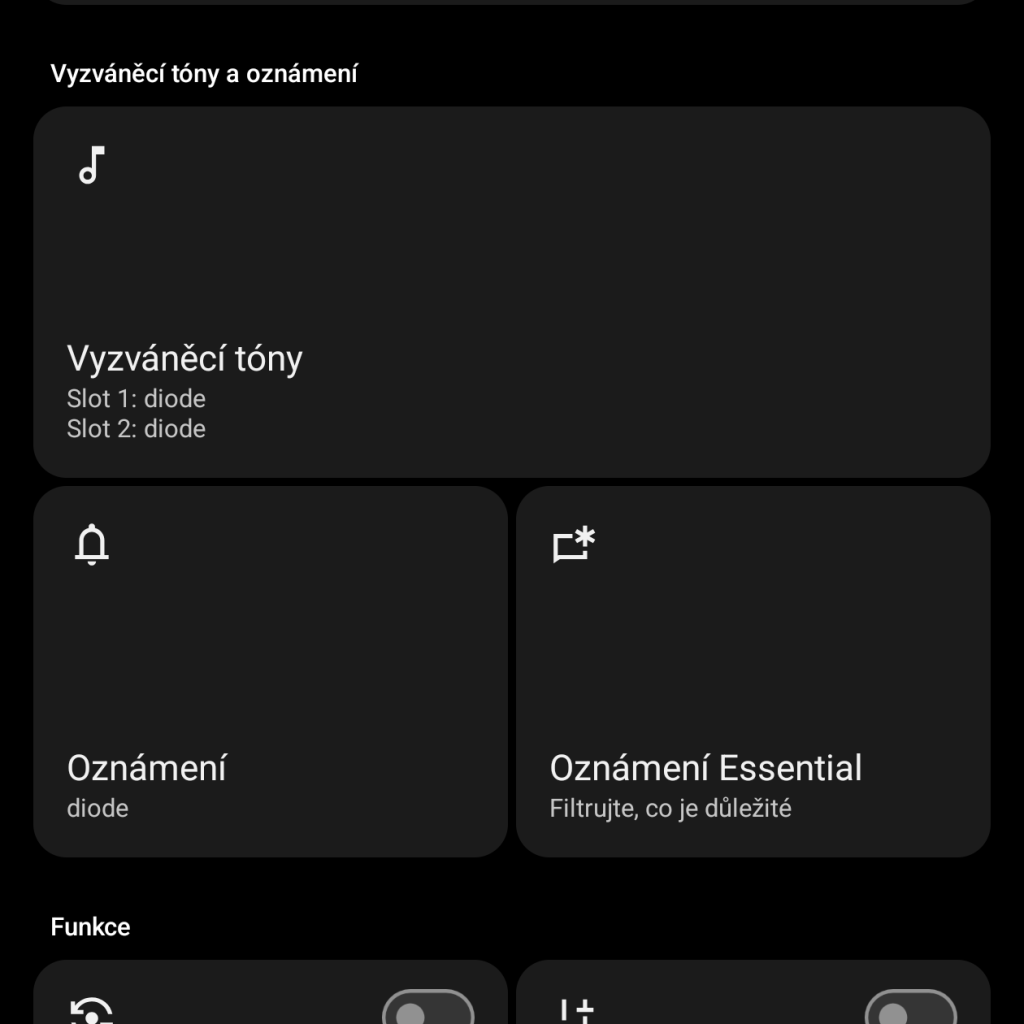Toggle the switch beside the volume-level icon
Screen dimensions: 1024x1024
tap(910, 1008)
